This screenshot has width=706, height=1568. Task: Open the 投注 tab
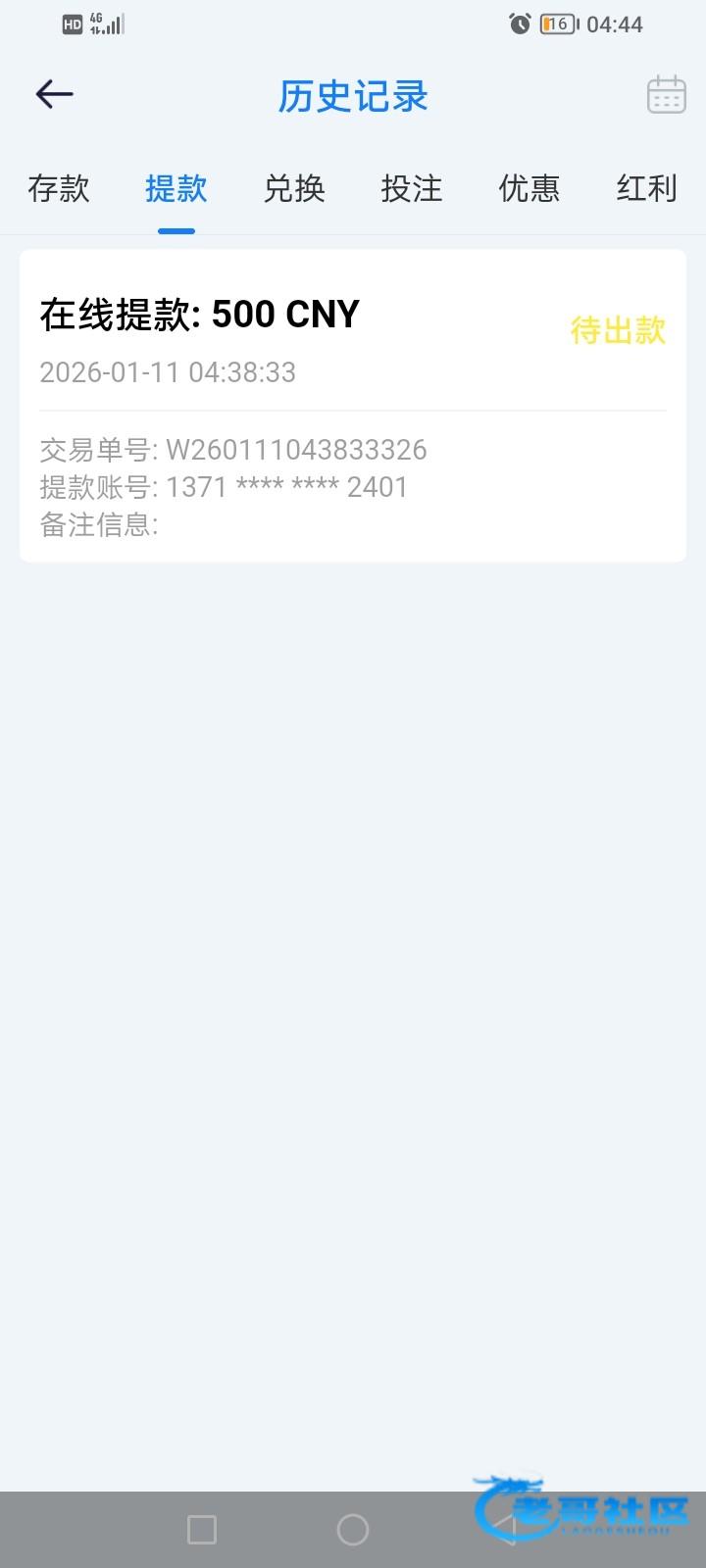pyautogui.click(x=412, y=188)
